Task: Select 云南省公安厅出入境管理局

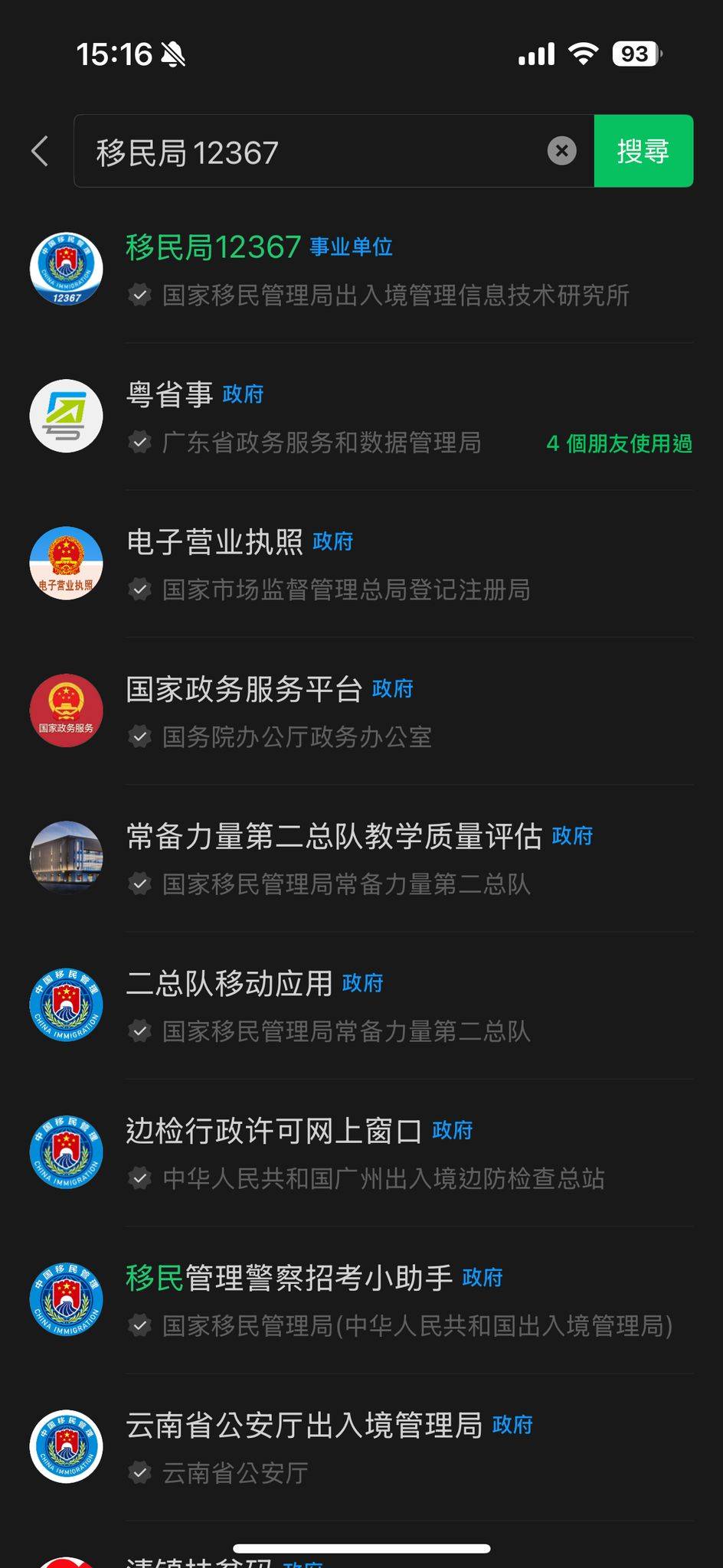Action: coord(361,1446)
